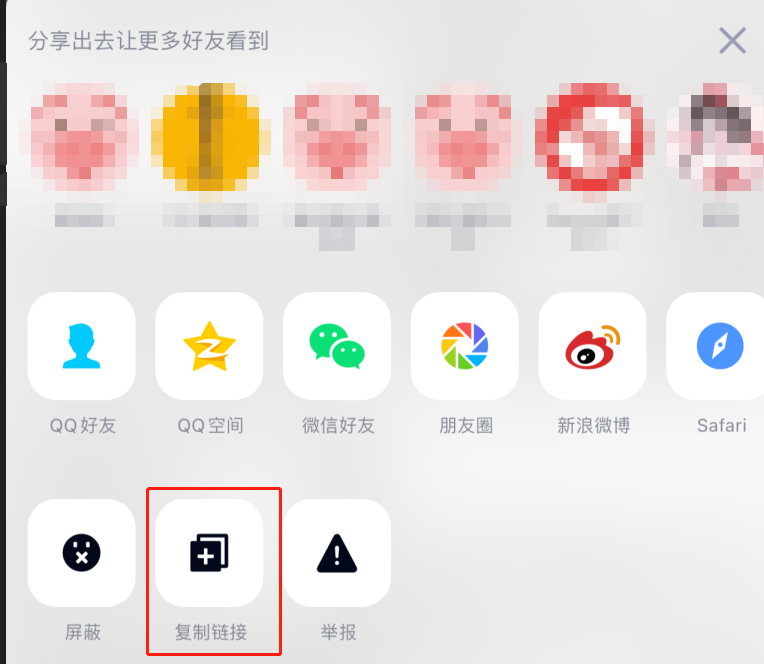Viewport: 764px width, 664px height.
Task: Tap 复制链接 to copy the link
Action: 210,553
